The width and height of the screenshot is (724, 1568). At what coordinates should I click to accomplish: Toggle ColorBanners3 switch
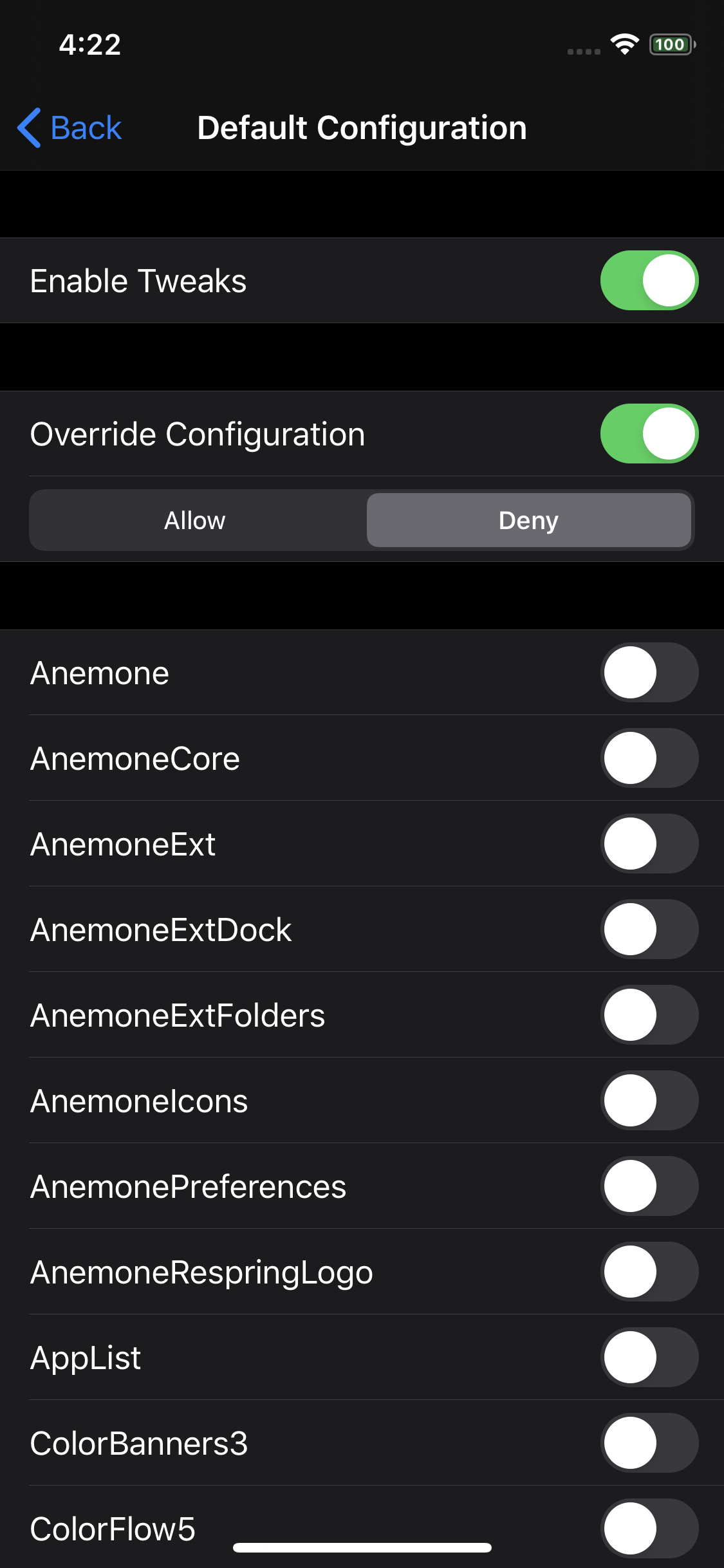coord(649,1443)
